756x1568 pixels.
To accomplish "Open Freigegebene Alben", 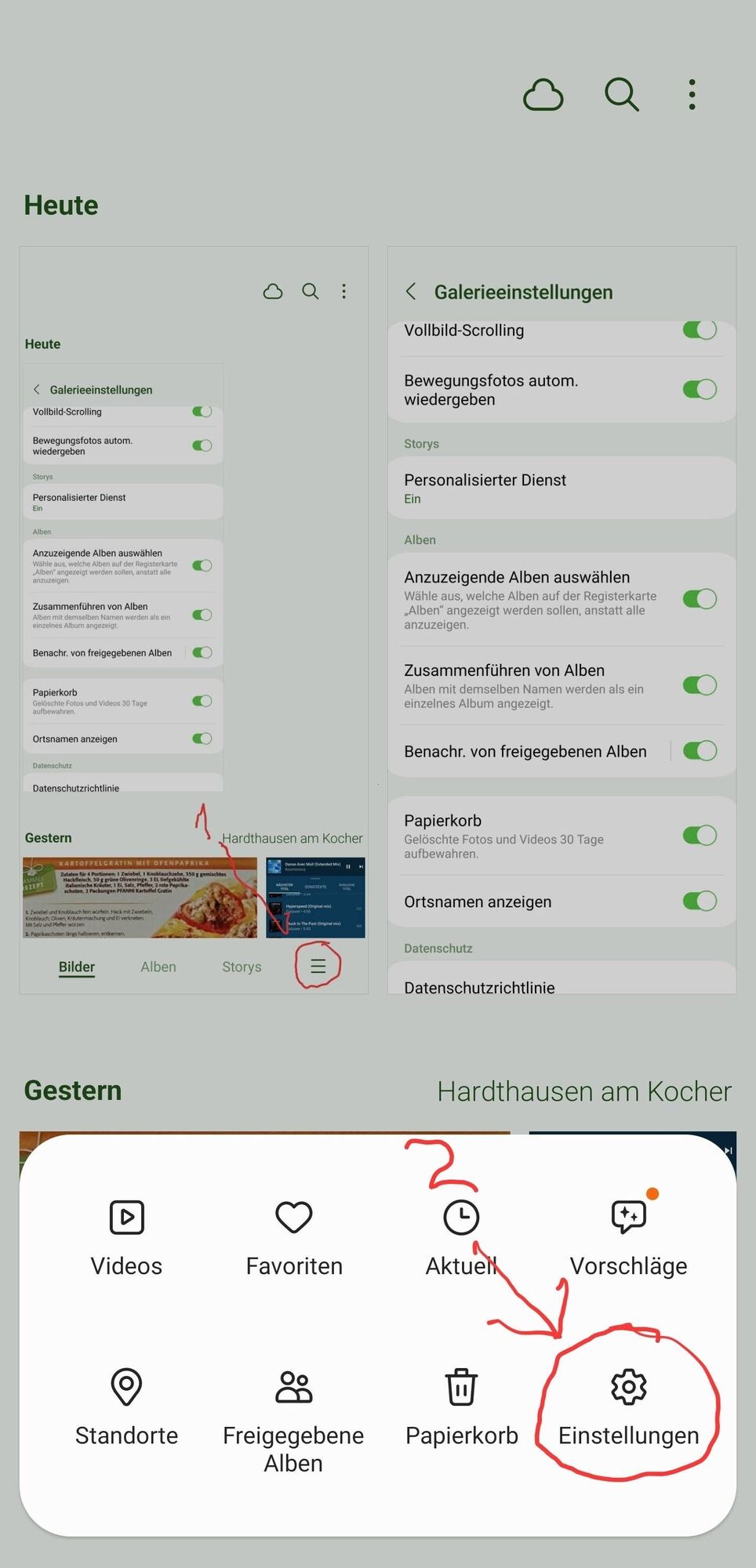I will (293, 1419).
